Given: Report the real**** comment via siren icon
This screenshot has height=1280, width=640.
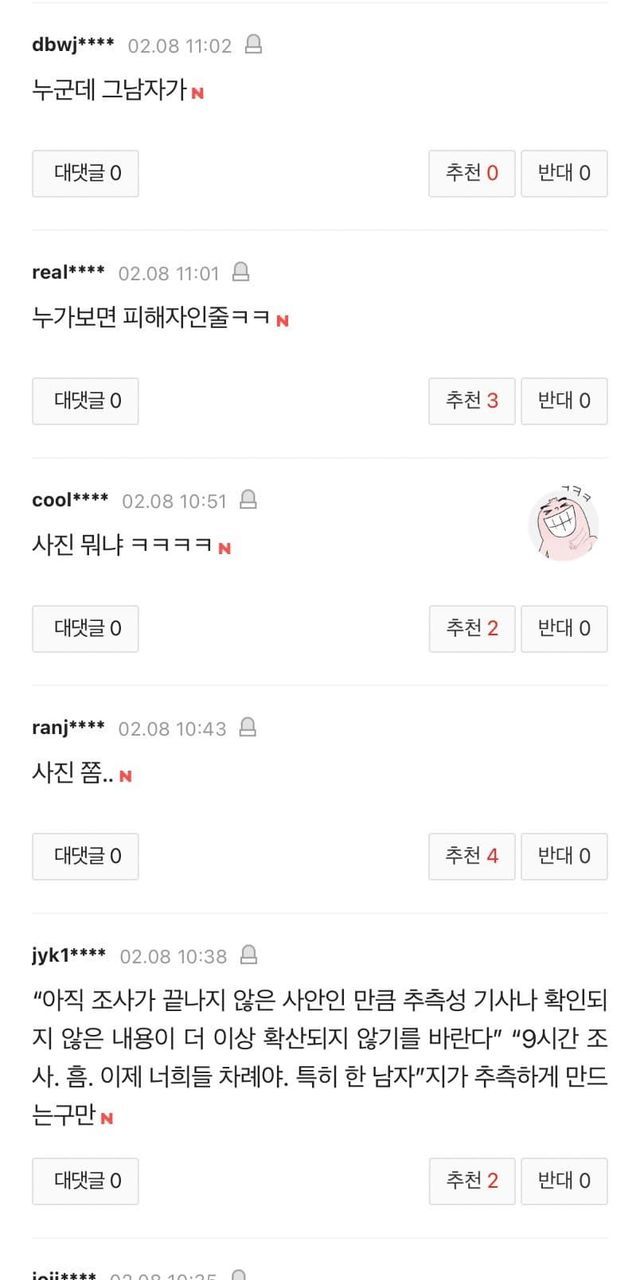Looking at the screenshot, I should pos(241,272).
